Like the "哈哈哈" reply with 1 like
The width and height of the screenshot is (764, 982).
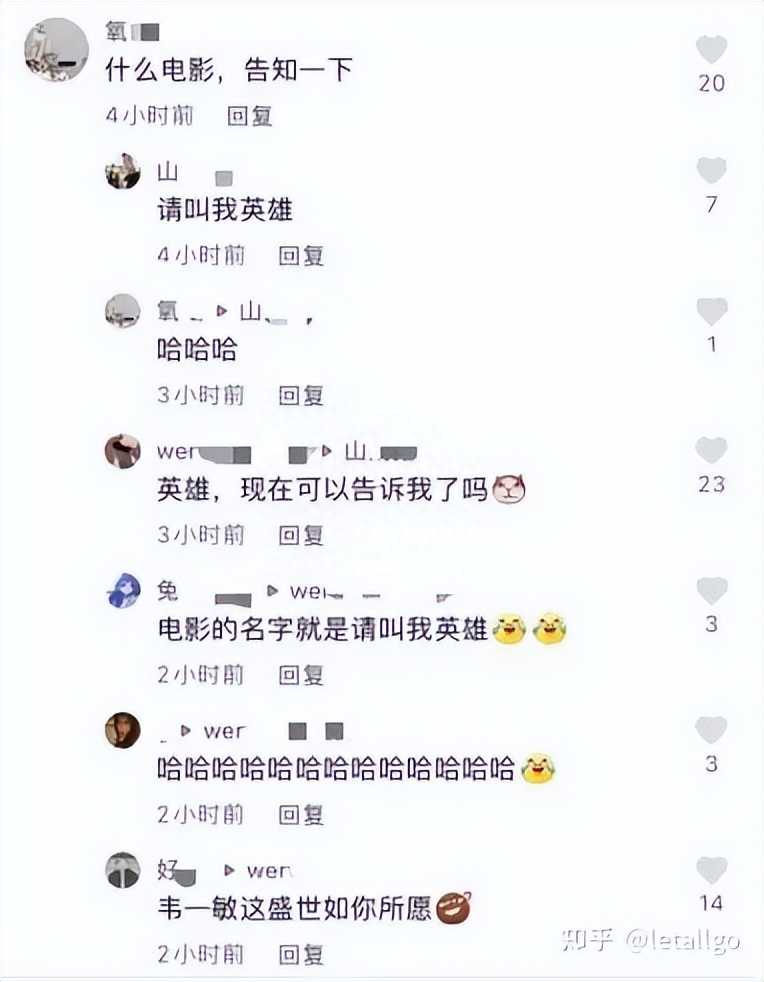pyautogui.click(x=711, y=311)
